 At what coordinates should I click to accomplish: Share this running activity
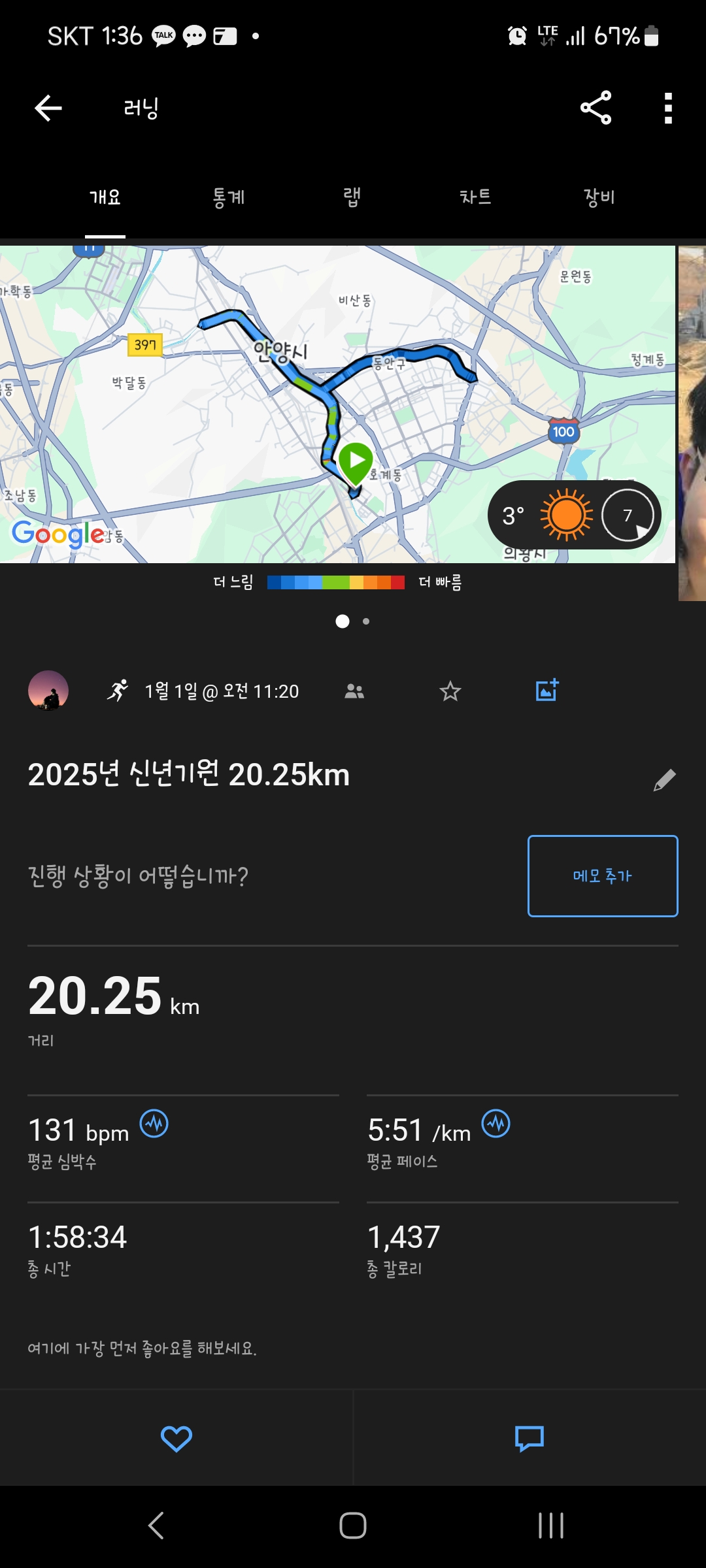(x=596, y=108)
